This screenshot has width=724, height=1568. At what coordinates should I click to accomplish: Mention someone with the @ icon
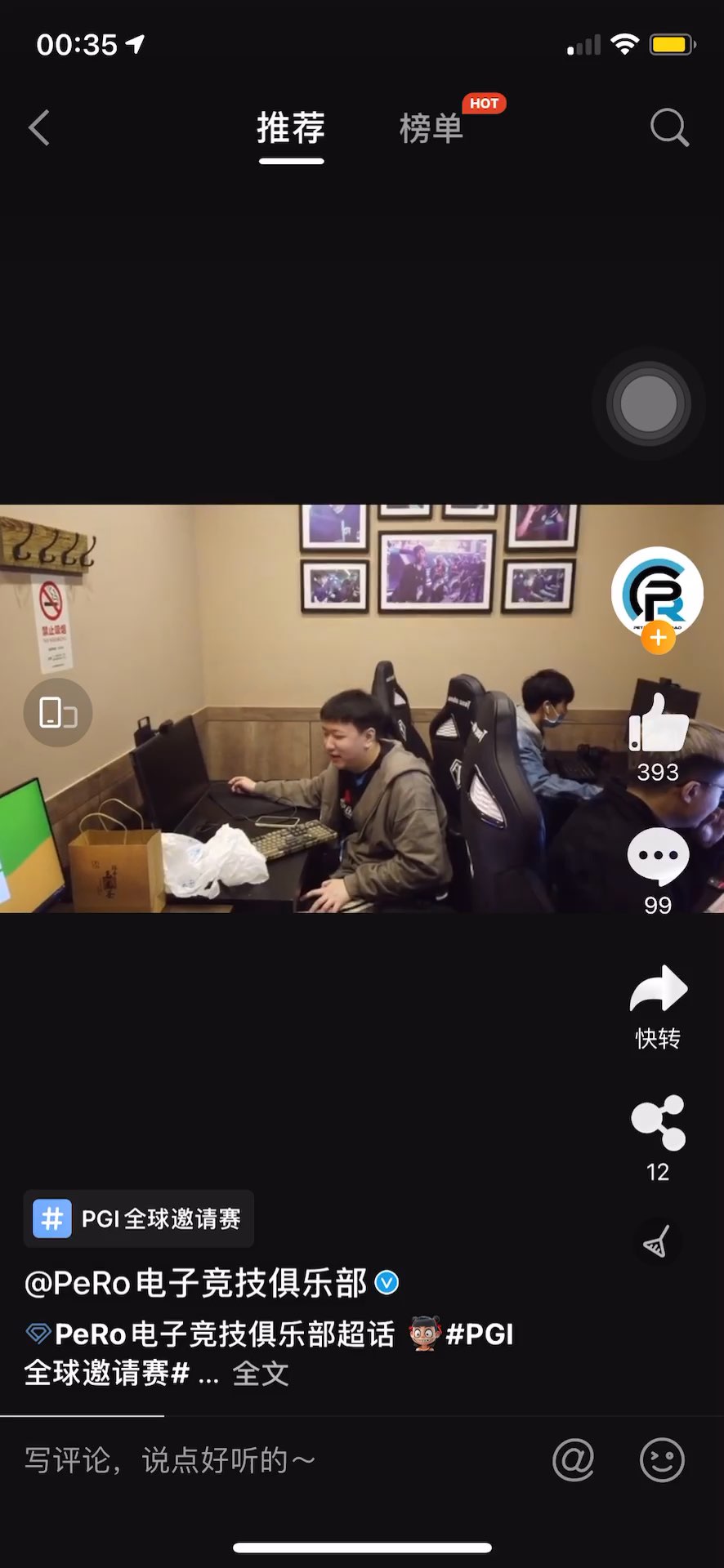tap(574, 1460)
